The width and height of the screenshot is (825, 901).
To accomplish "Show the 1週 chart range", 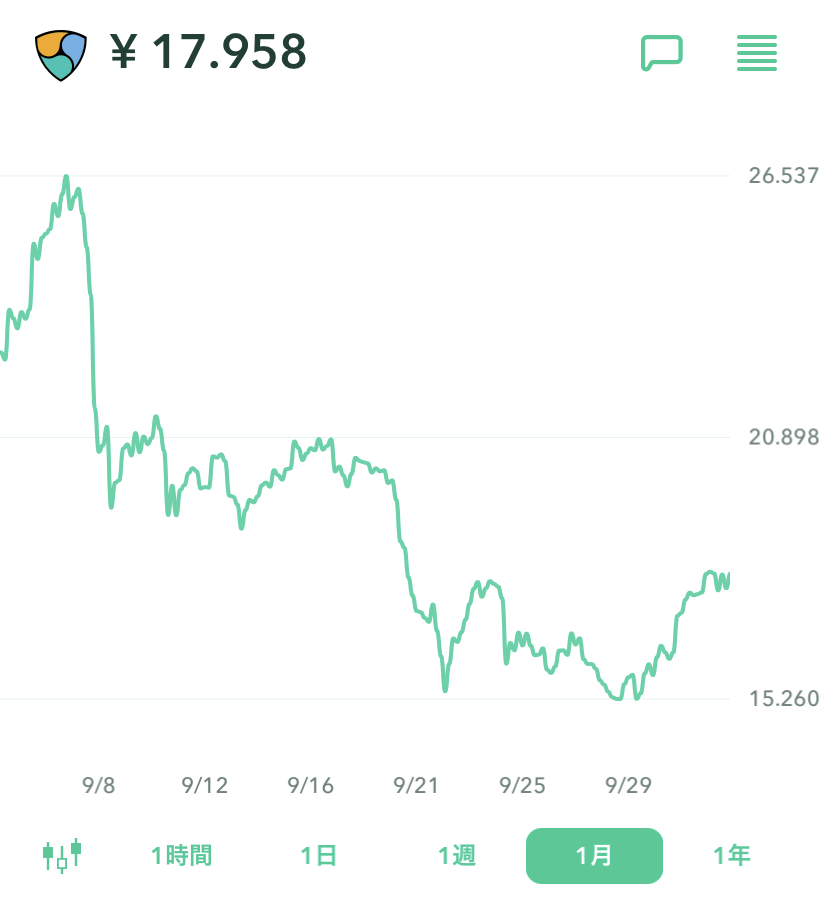I will click(x=456, y=856).
